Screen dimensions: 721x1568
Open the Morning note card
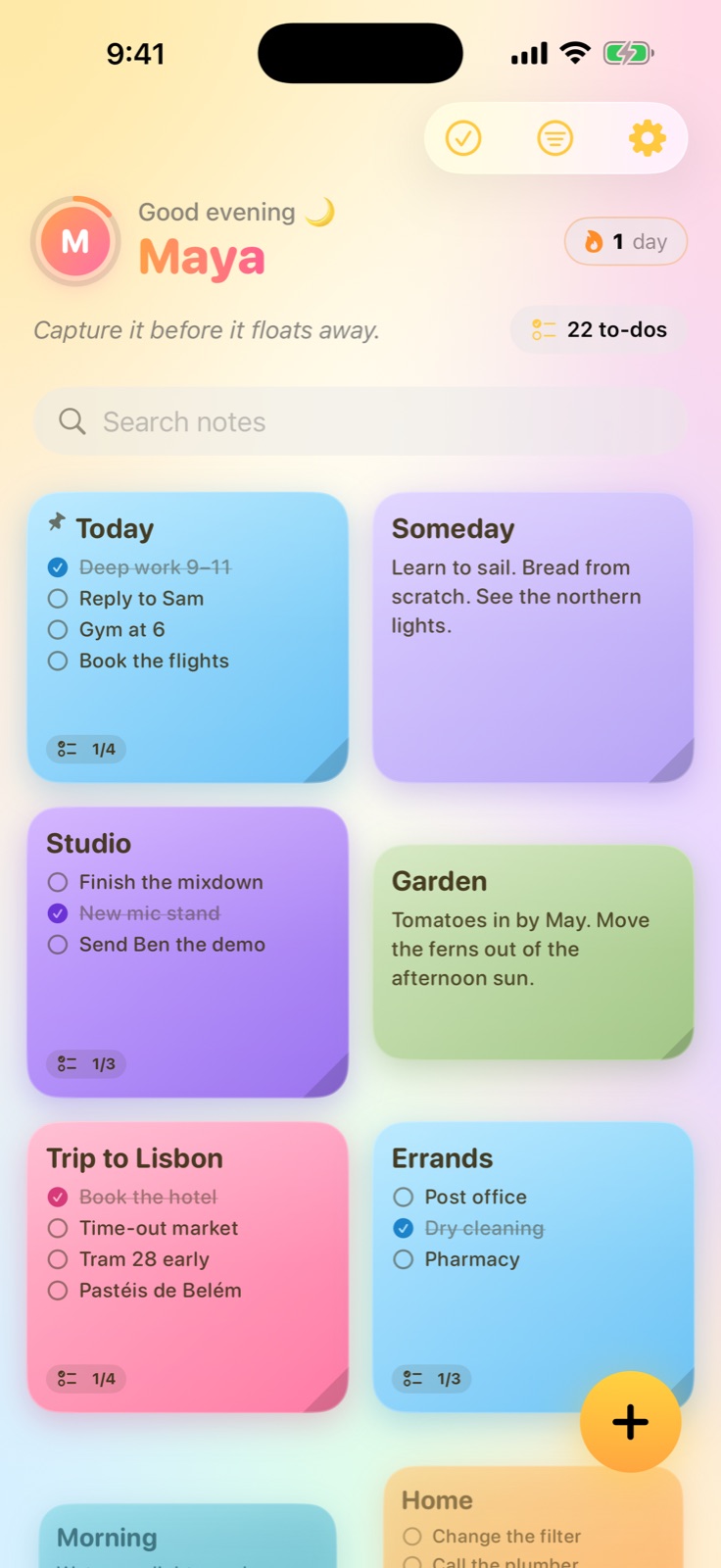click(188, 1536)
